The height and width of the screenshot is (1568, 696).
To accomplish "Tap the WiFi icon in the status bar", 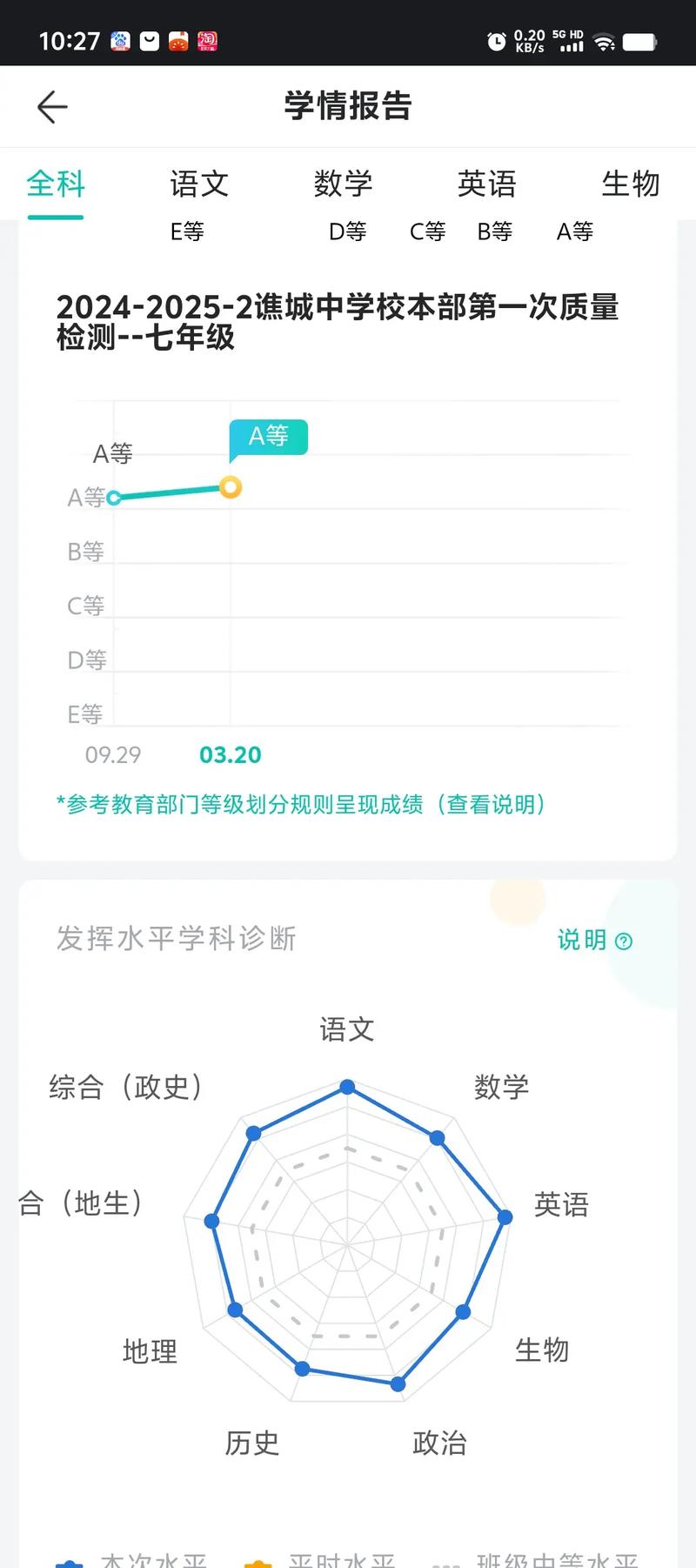I will (602, 41).
